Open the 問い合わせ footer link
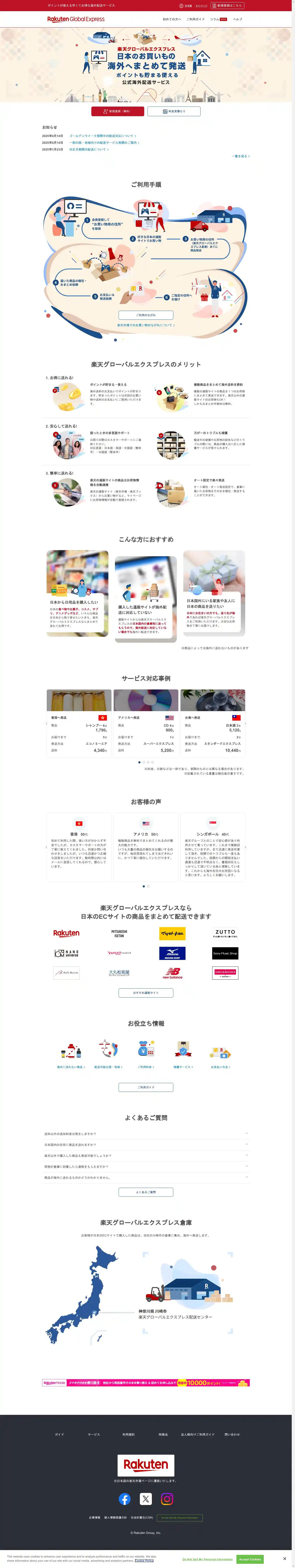Screen dimensions: 295x1568 [x=232, y=1434]
